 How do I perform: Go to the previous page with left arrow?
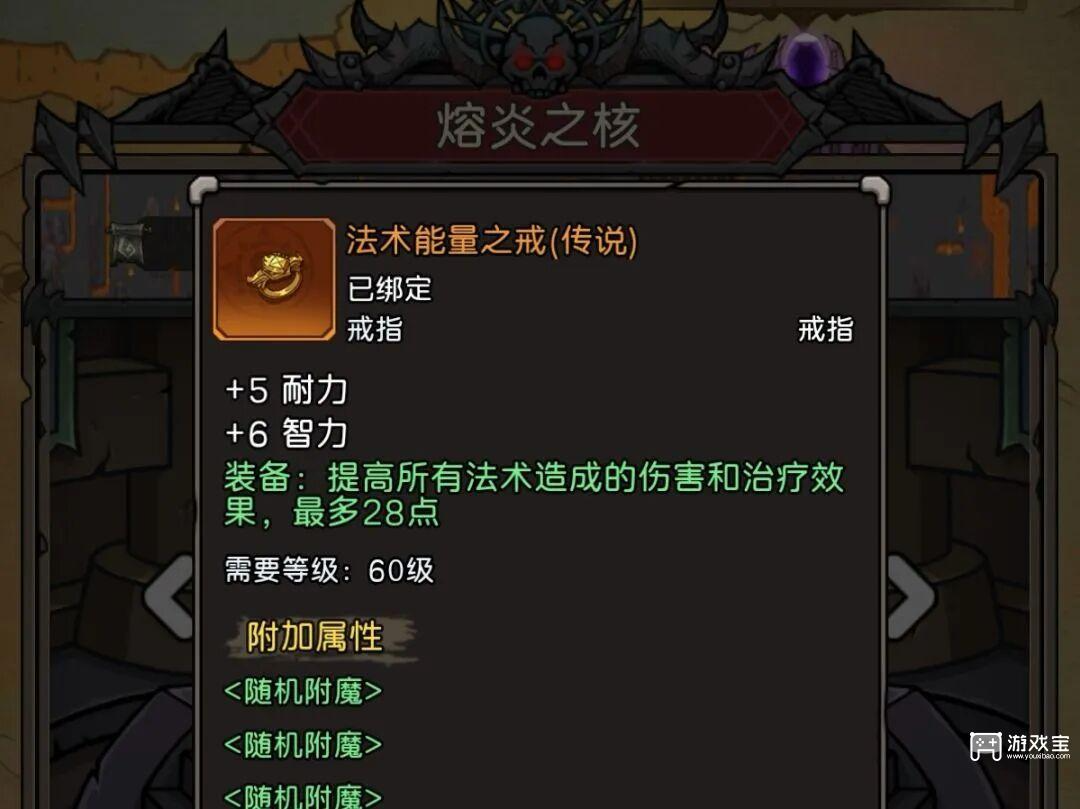pyautogui.click(x=168, y=597)
